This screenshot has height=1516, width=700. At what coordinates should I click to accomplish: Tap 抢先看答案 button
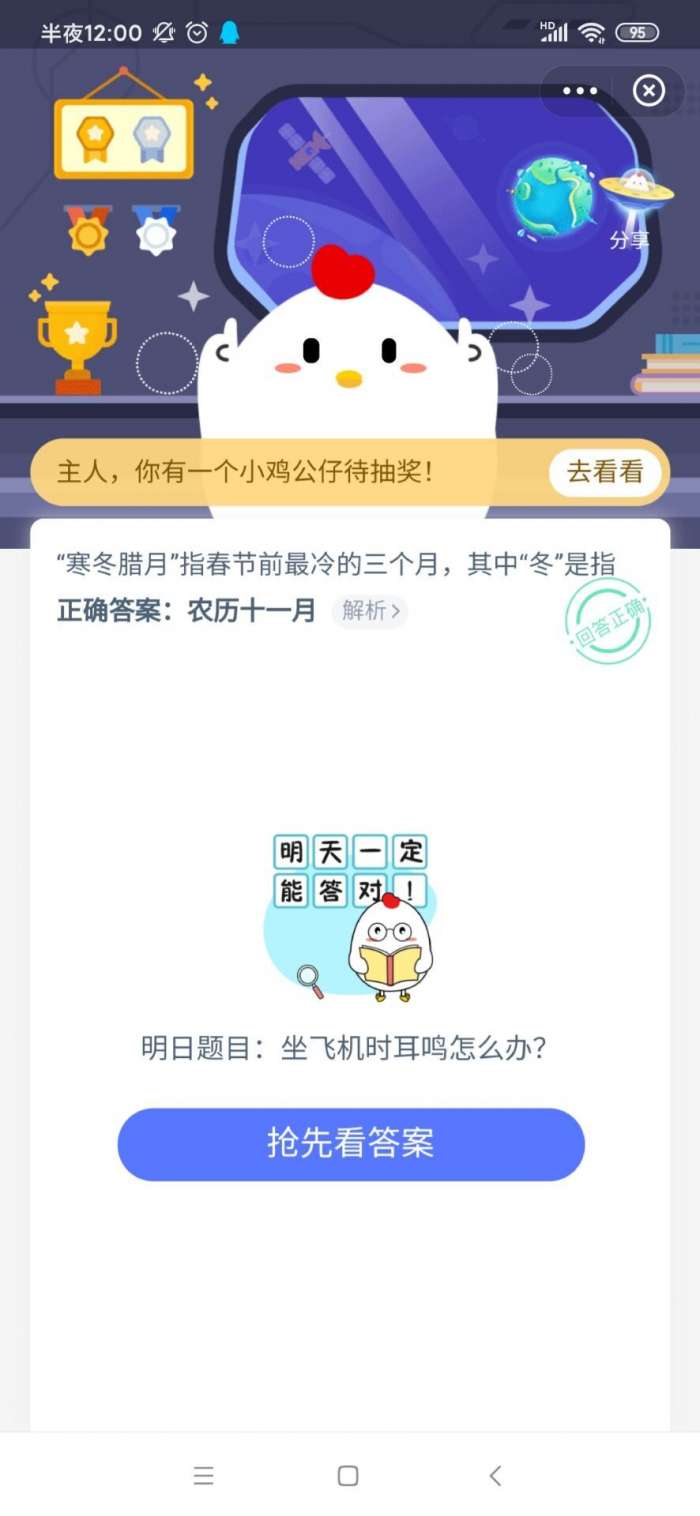(351, 1144)
